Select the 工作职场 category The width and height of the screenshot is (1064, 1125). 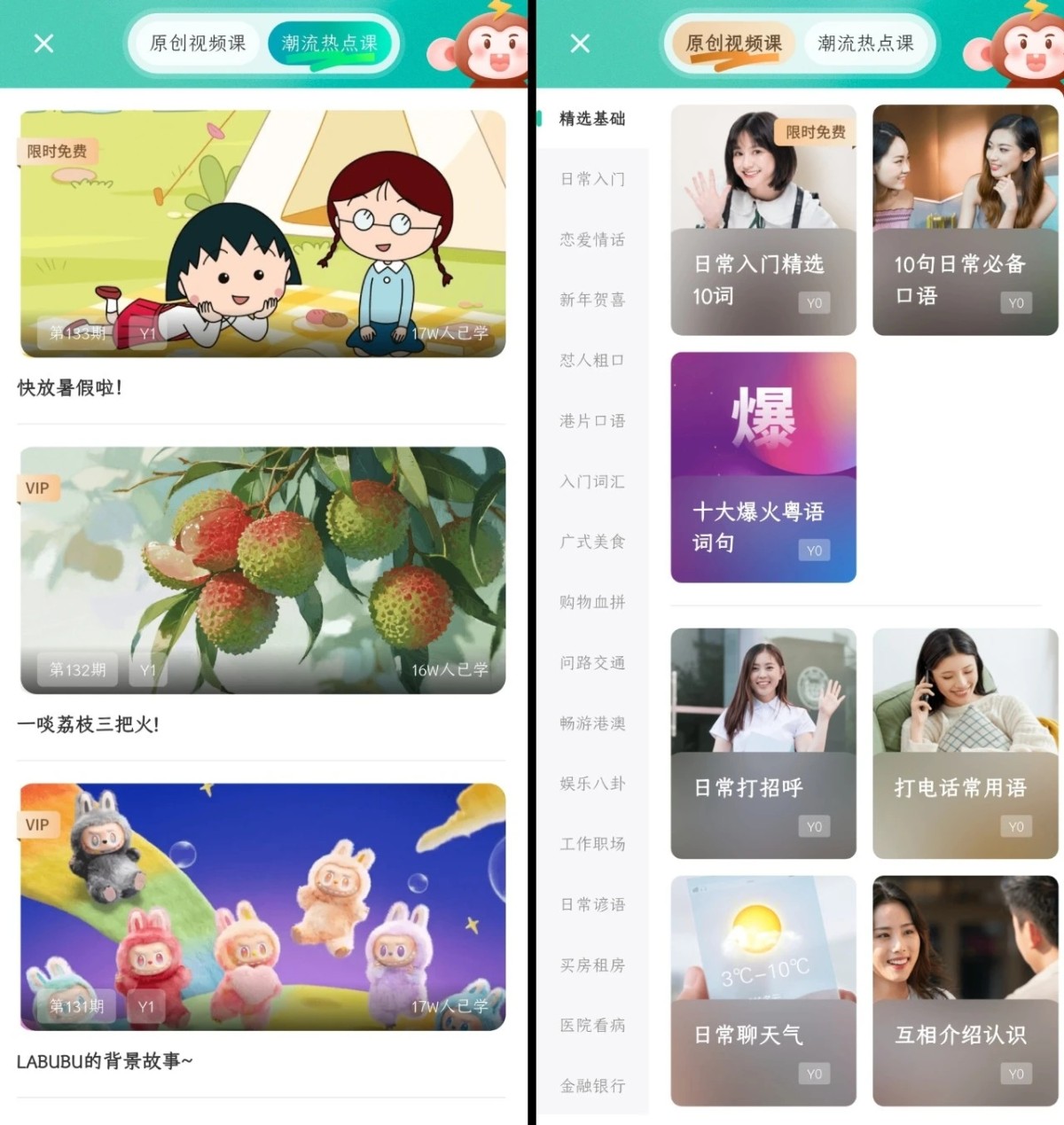[592, 844]
